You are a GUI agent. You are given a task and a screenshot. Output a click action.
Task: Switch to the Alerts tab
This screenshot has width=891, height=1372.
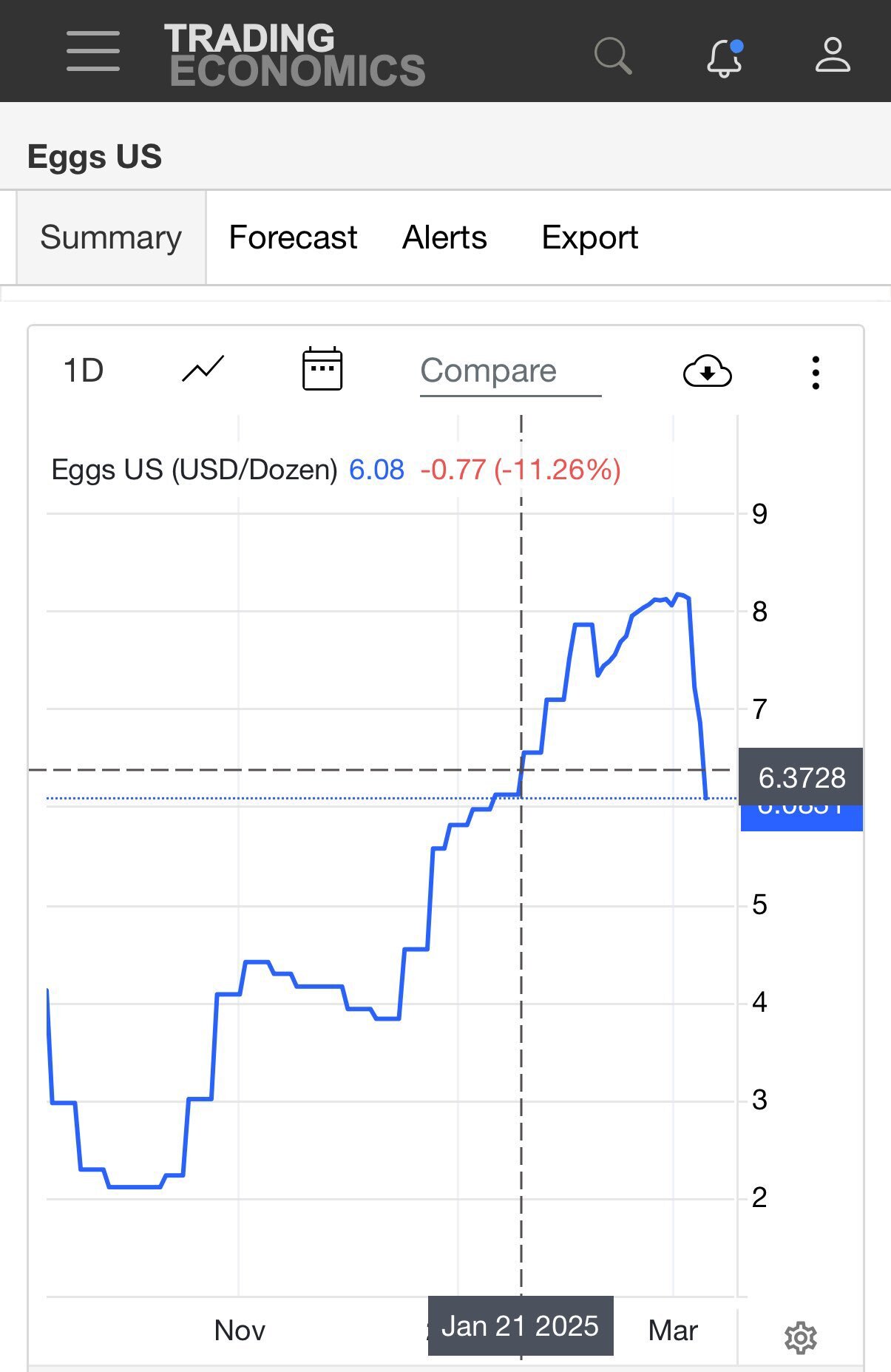coord(444,237)
